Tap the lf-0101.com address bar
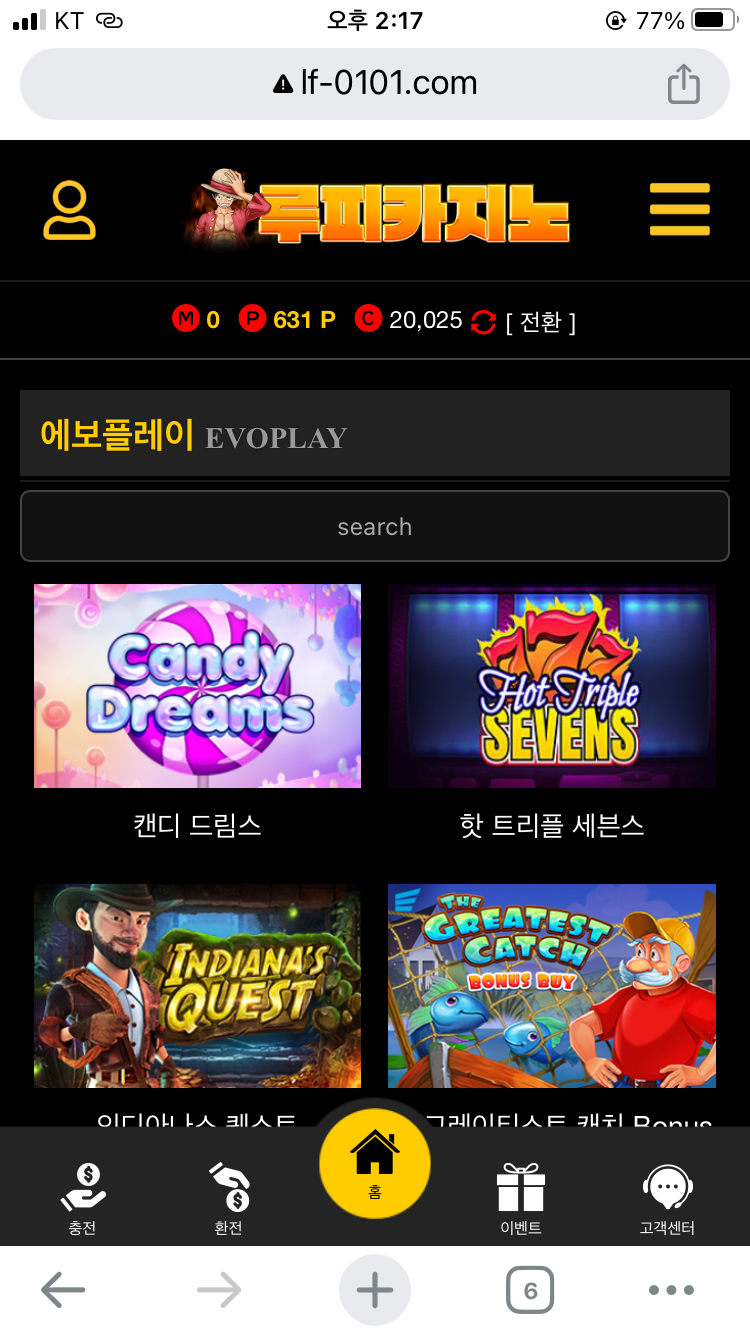This screenshot has width=750, height=1334. (x=375, y=84)
